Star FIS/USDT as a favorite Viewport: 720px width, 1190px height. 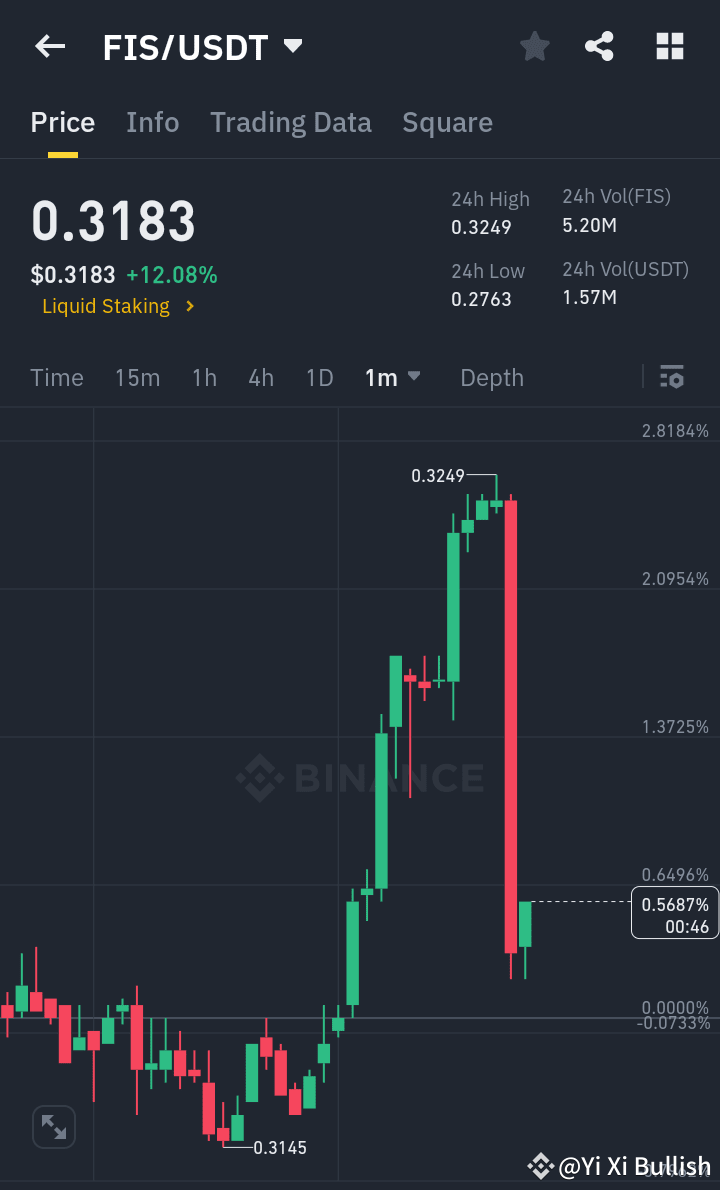(534, 46)
